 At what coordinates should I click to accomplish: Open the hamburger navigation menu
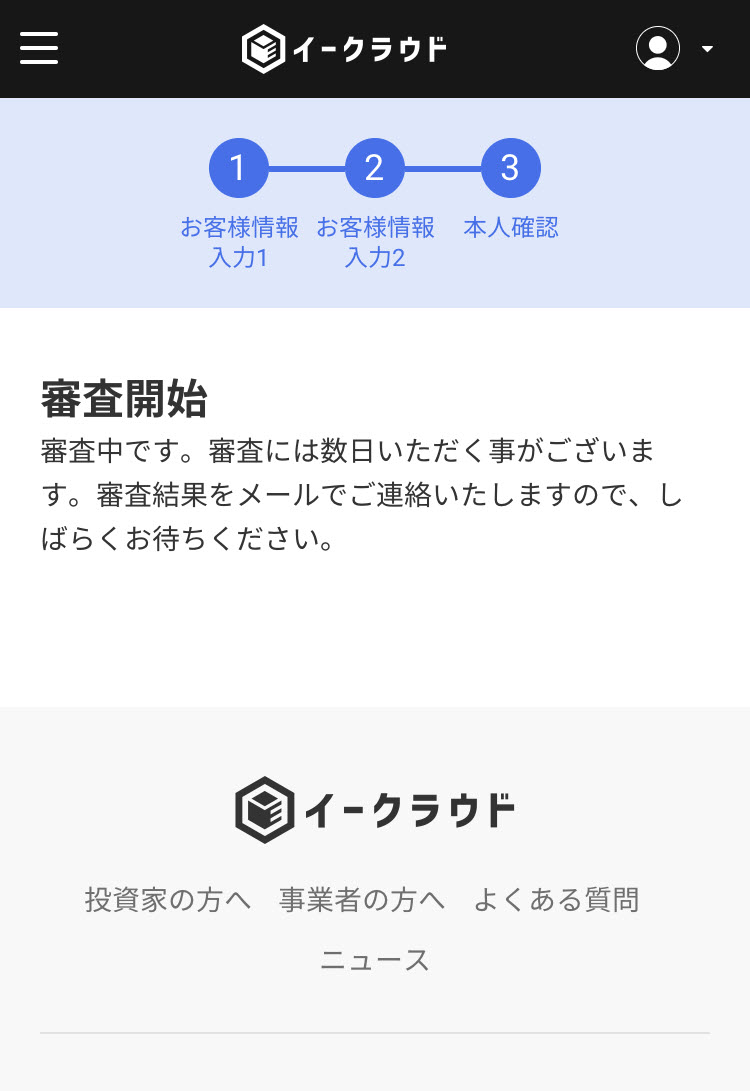click(39, 48)
